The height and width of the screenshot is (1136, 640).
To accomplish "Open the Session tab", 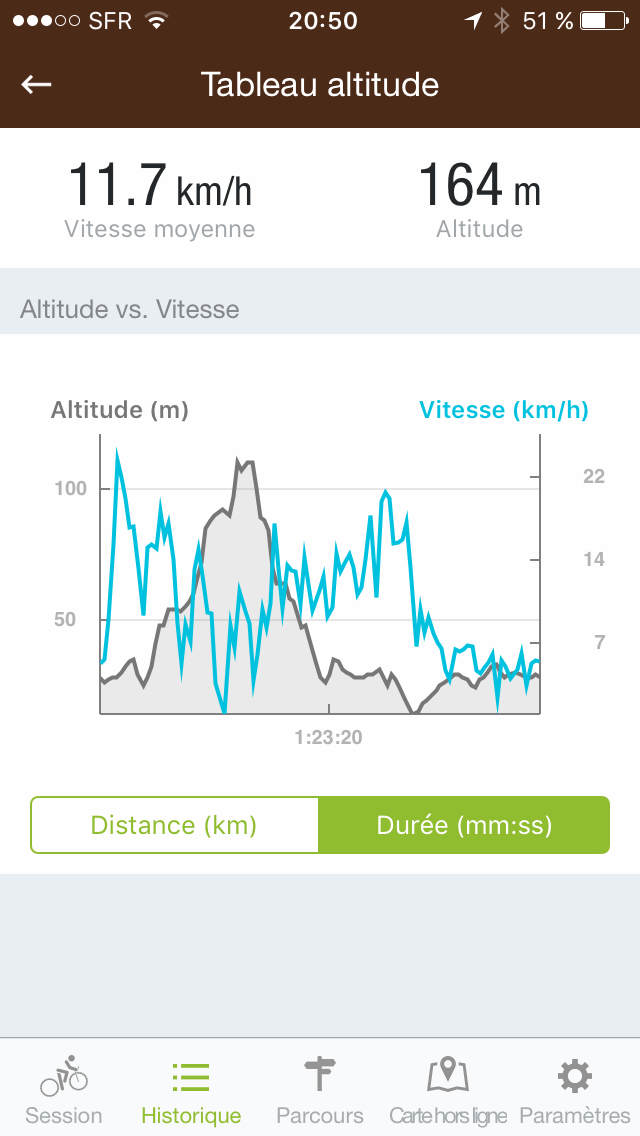I will pyautogui.click(x=64, y=1089).
